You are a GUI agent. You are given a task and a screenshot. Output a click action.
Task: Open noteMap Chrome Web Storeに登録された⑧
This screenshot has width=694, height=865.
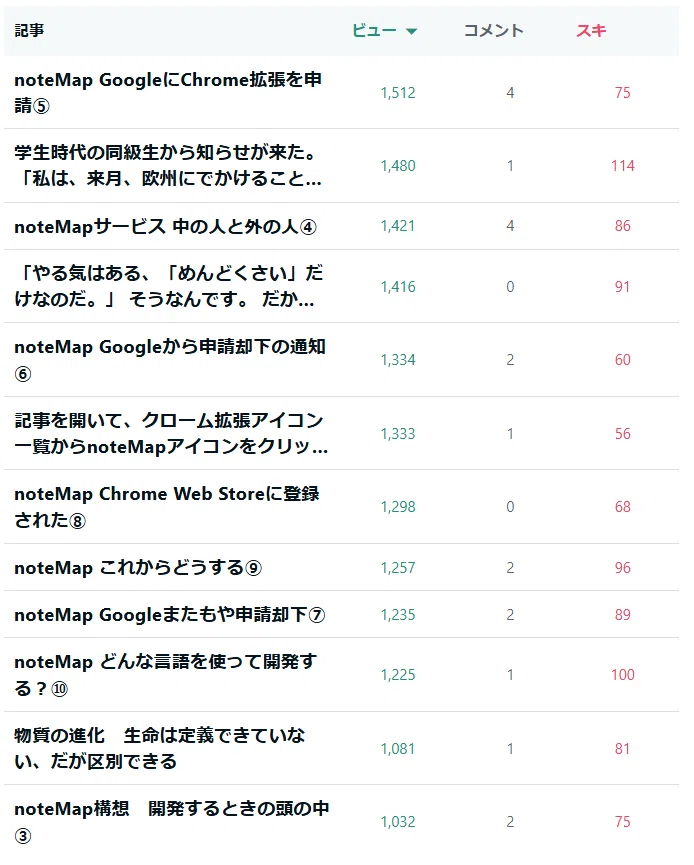tap(167, 506)
